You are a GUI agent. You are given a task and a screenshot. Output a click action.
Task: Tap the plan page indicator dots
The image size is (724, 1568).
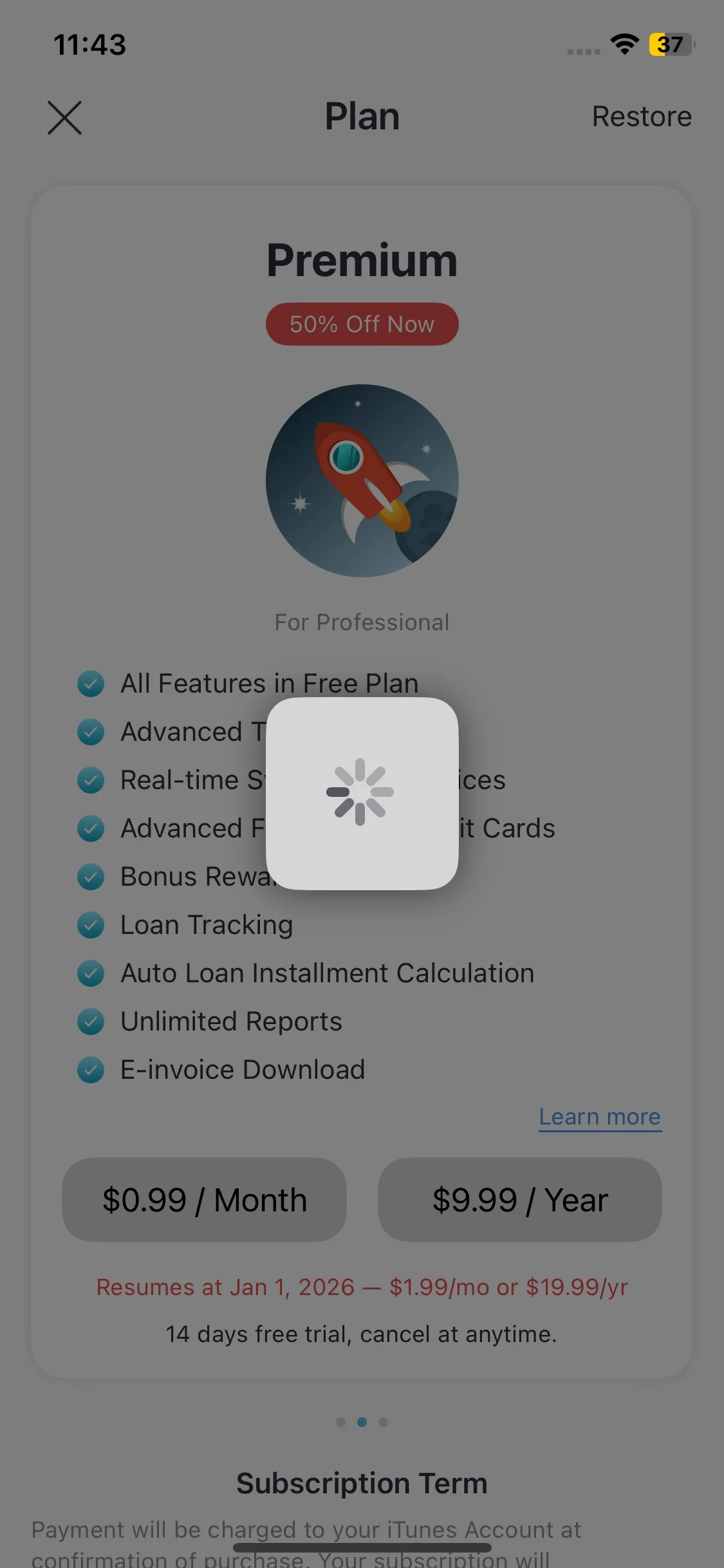[362, 1422]
